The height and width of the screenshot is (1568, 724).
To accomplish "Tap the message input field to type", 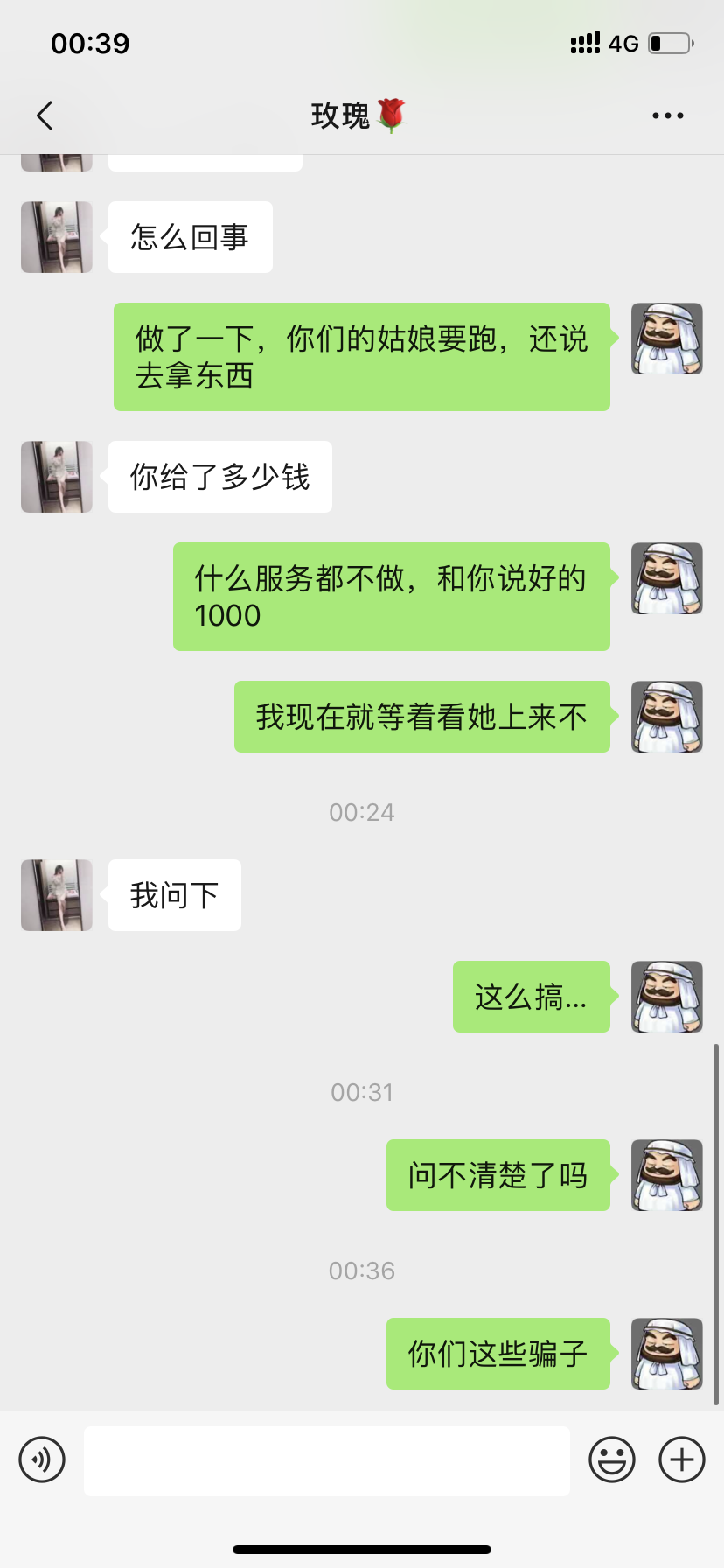I will (x=325, y=1459).
